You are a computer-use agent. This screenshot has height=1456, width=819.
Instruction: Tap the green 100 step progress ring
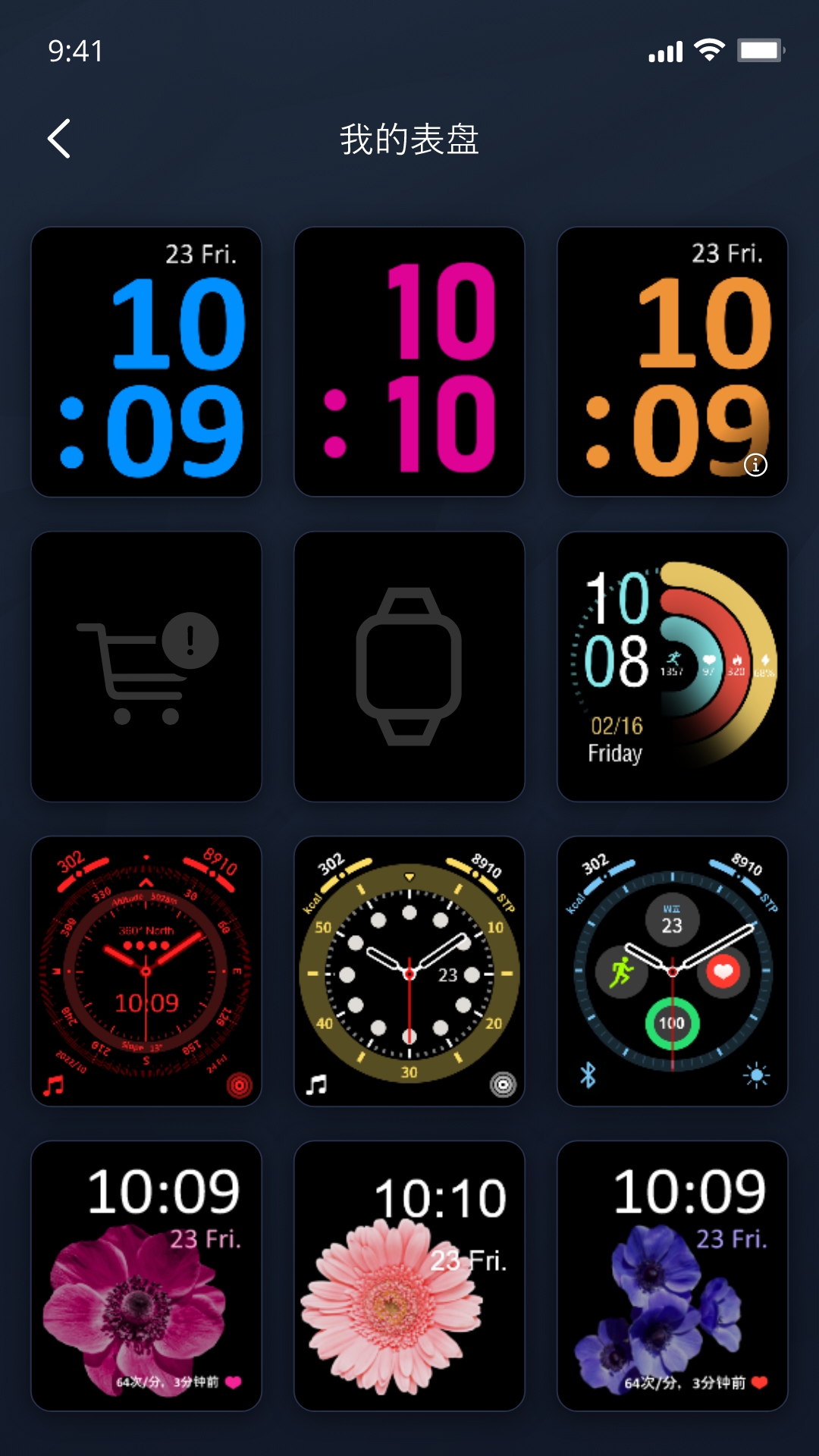click(671, 1021)
